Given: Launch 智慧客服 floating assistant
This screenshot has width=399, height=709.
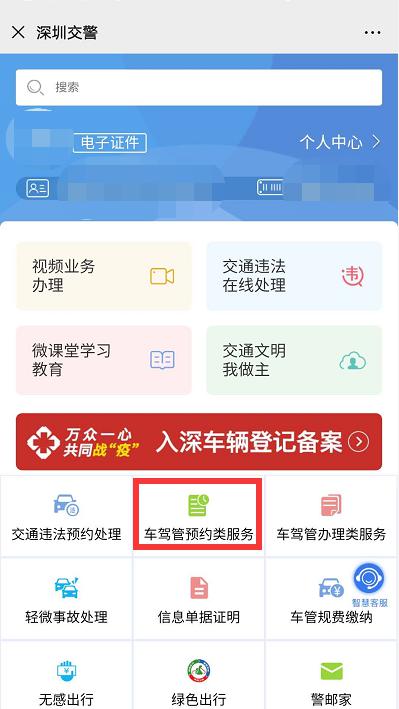Looking at the screenshot, I should pos(370,585).
